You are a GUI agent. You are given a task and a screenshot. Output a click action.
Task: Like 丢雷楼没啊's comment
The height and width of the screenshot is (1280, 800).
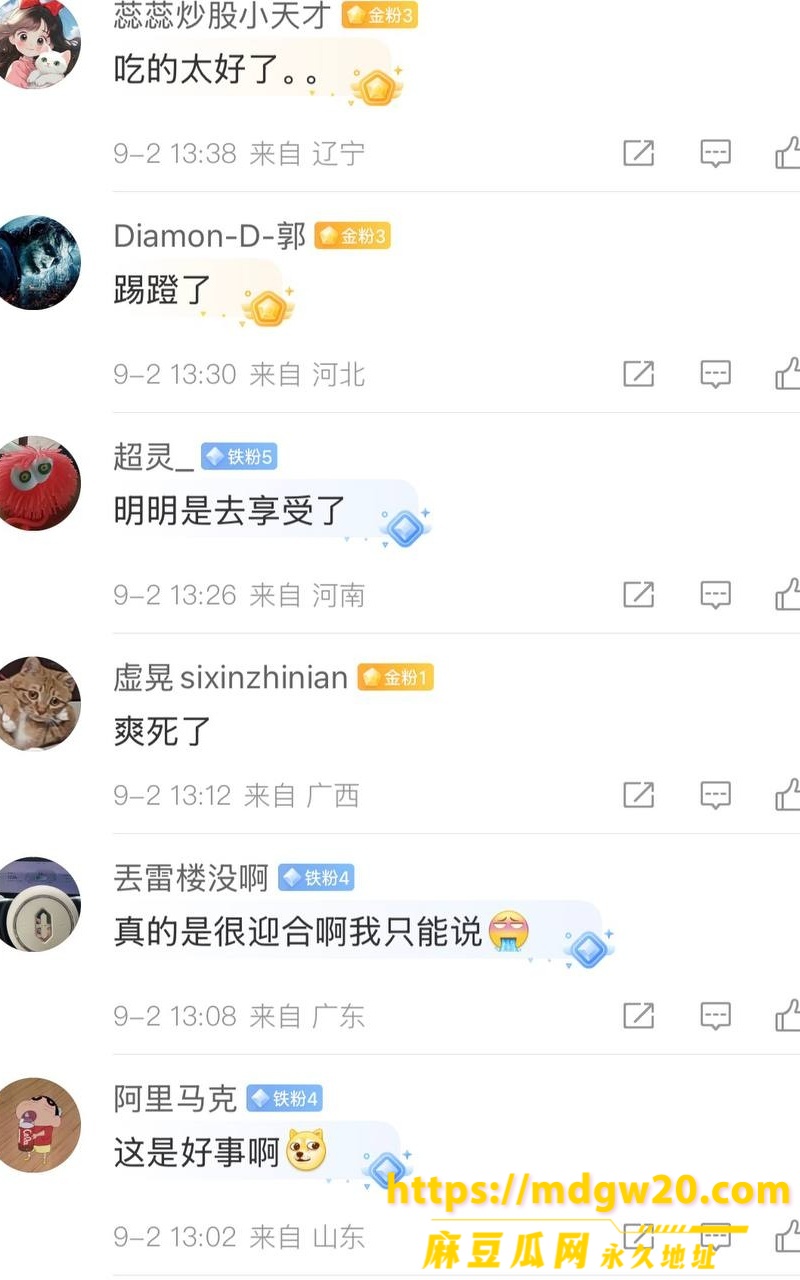pos(788,1016)
